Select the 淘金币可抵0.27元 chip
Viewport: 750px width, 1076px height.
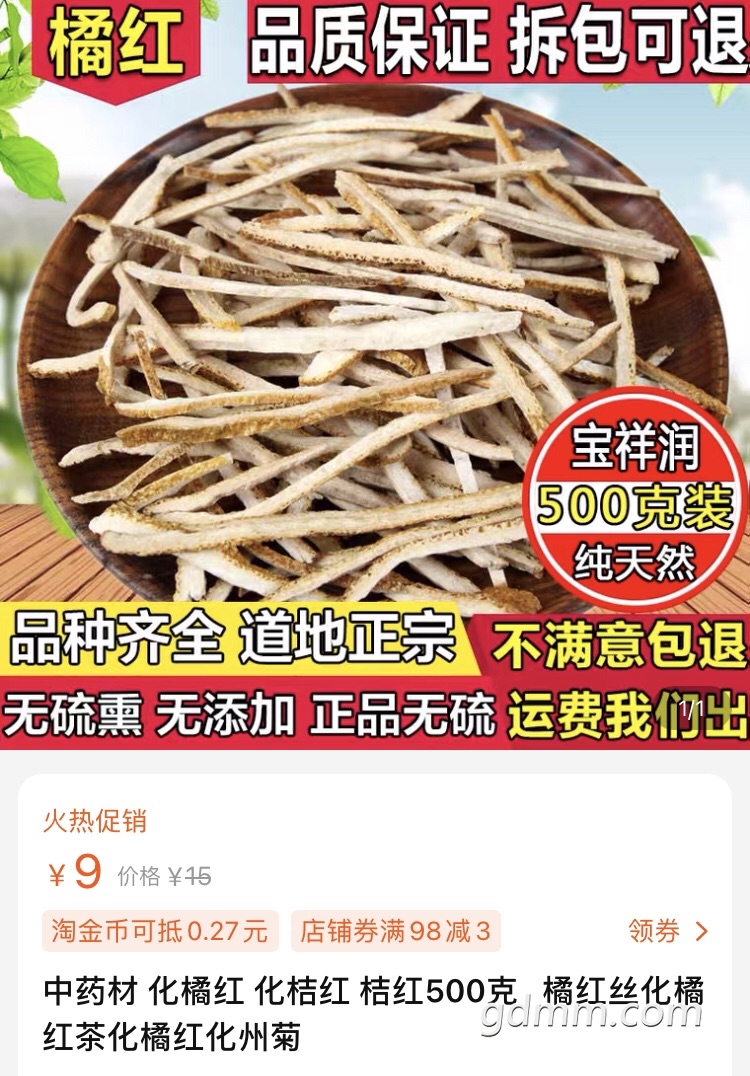pos(161,932)
